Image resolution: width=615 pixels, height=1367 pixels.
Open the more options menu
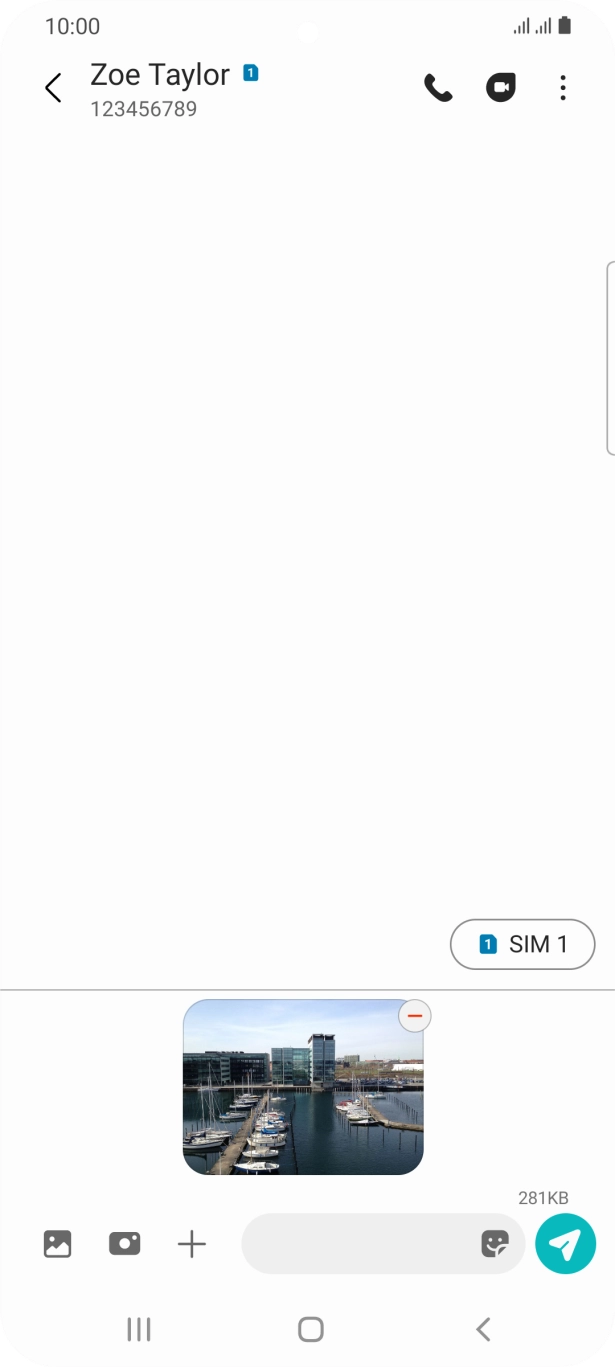tap(563, 88)
